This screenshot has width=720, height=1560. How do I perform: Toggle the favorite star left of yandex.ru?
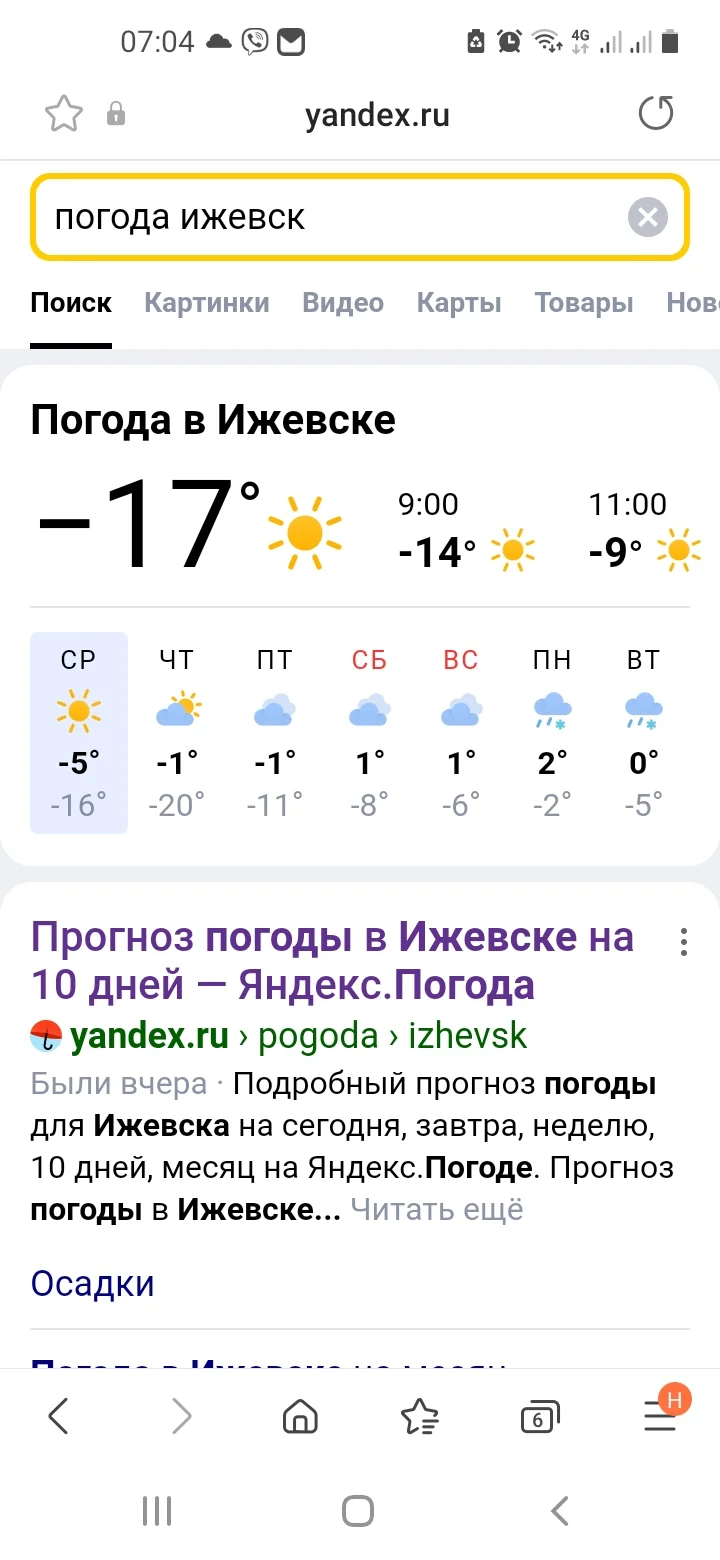pyautogui.click(x=62, y=113)
